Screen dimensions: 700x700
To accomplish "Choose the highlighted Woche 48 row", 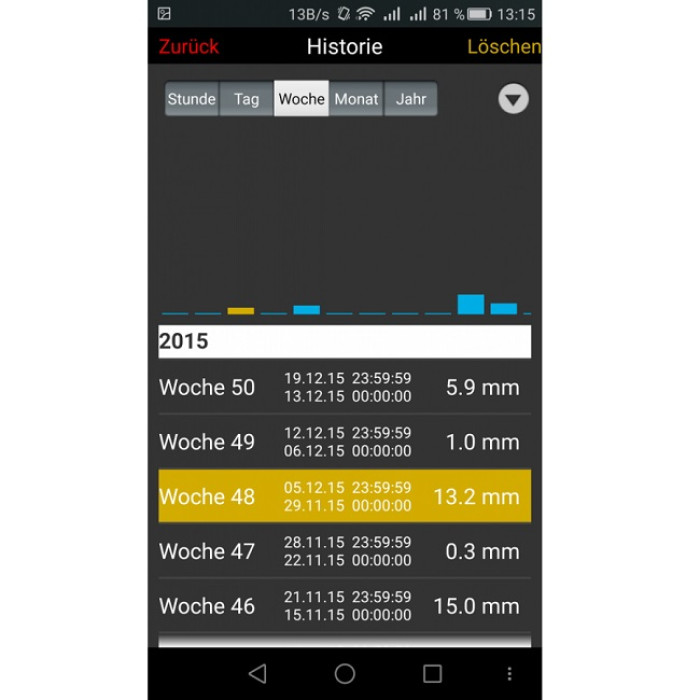I will tap(344, 496).
